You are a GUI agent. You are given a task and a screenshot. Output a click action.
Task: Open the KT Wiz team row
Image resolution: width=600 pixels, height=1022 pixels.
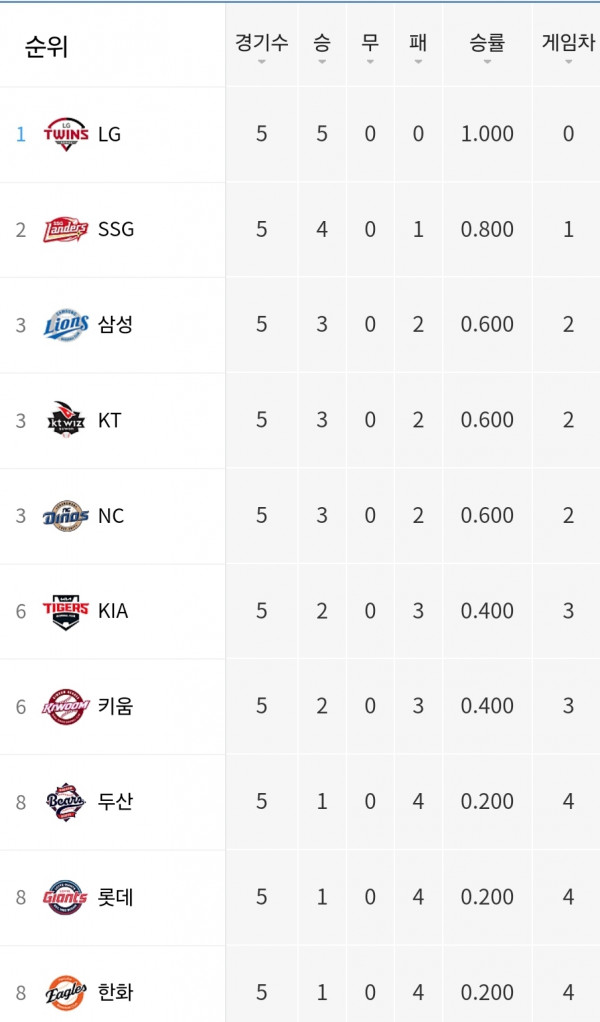point(300,420)
